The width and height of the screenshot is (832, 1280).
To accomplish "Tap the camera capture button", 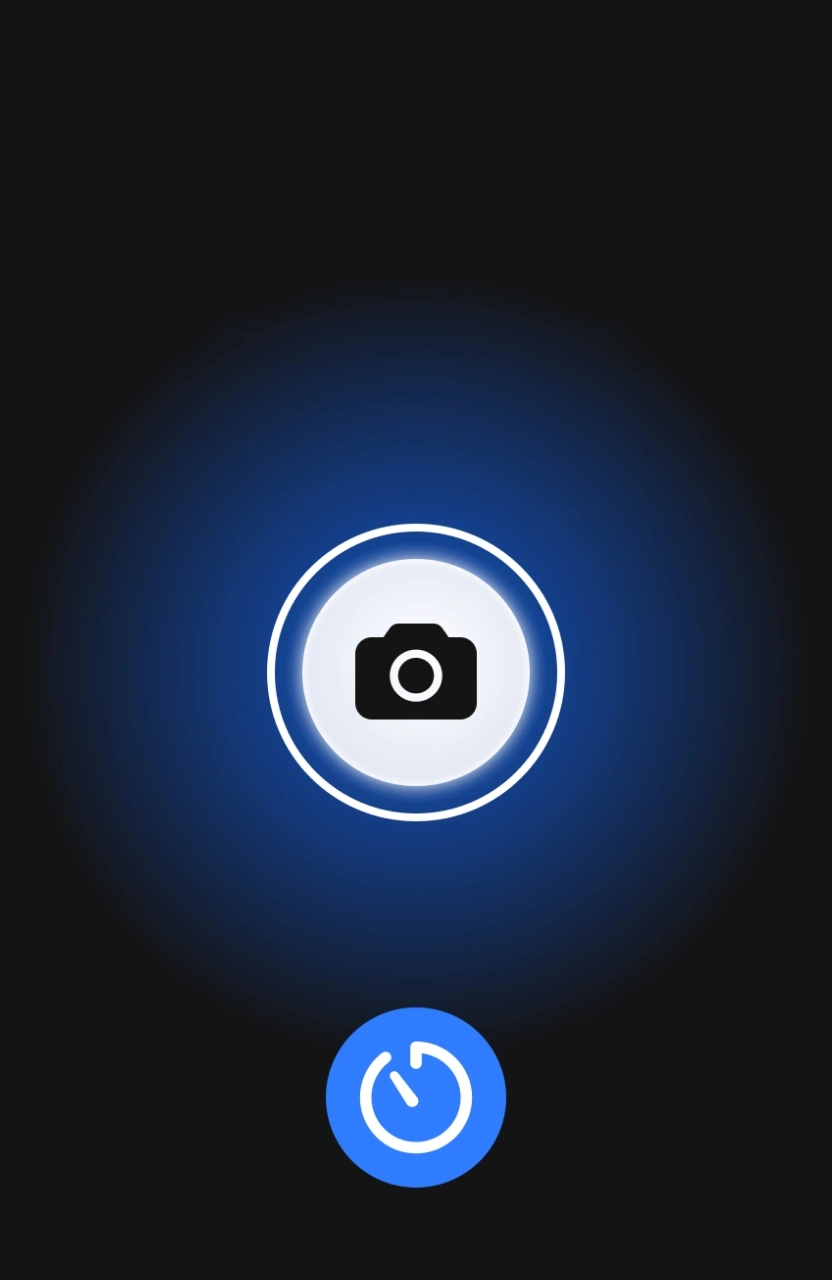I will pyautogui.click(x=416, y=672).
